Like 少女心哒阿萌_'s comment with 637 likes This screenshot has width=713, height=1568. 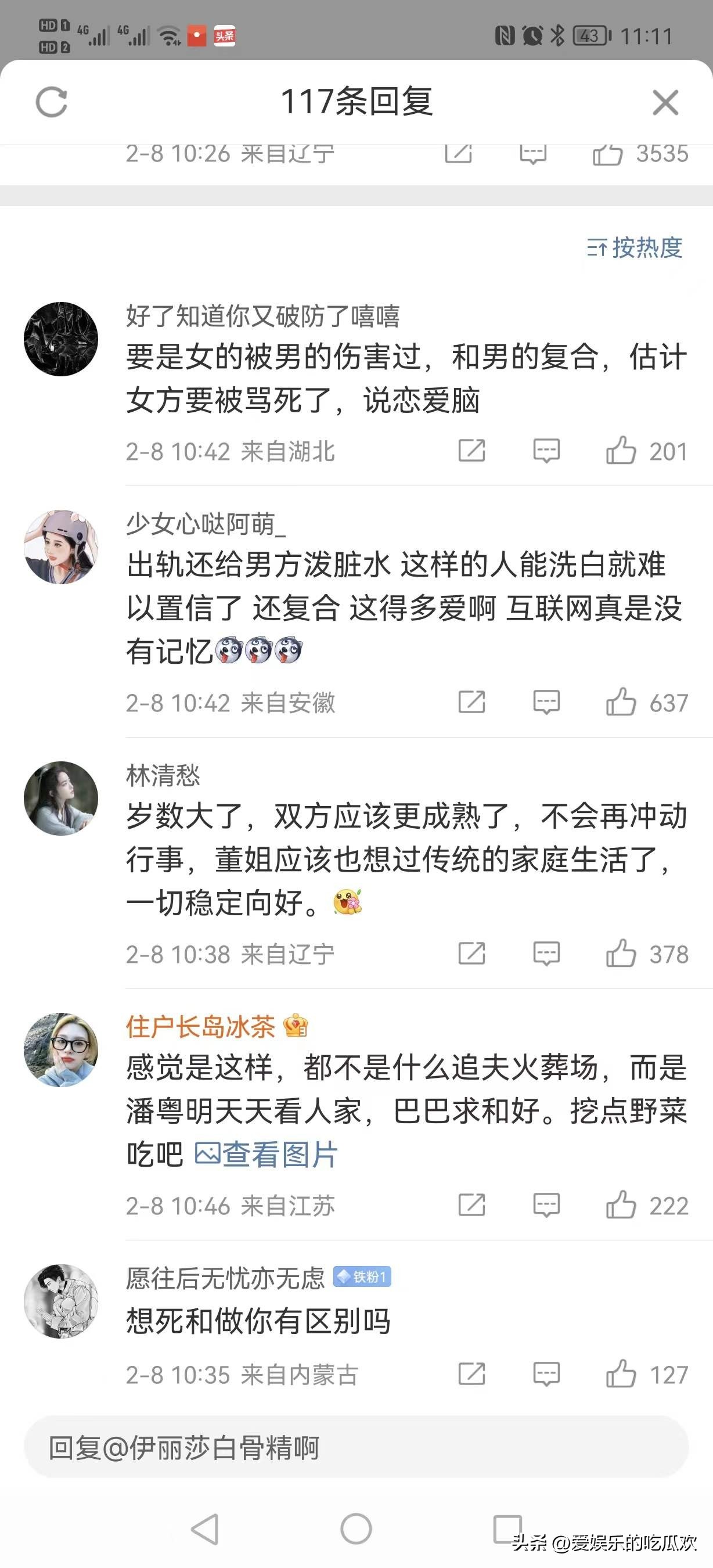click(621, 703)
